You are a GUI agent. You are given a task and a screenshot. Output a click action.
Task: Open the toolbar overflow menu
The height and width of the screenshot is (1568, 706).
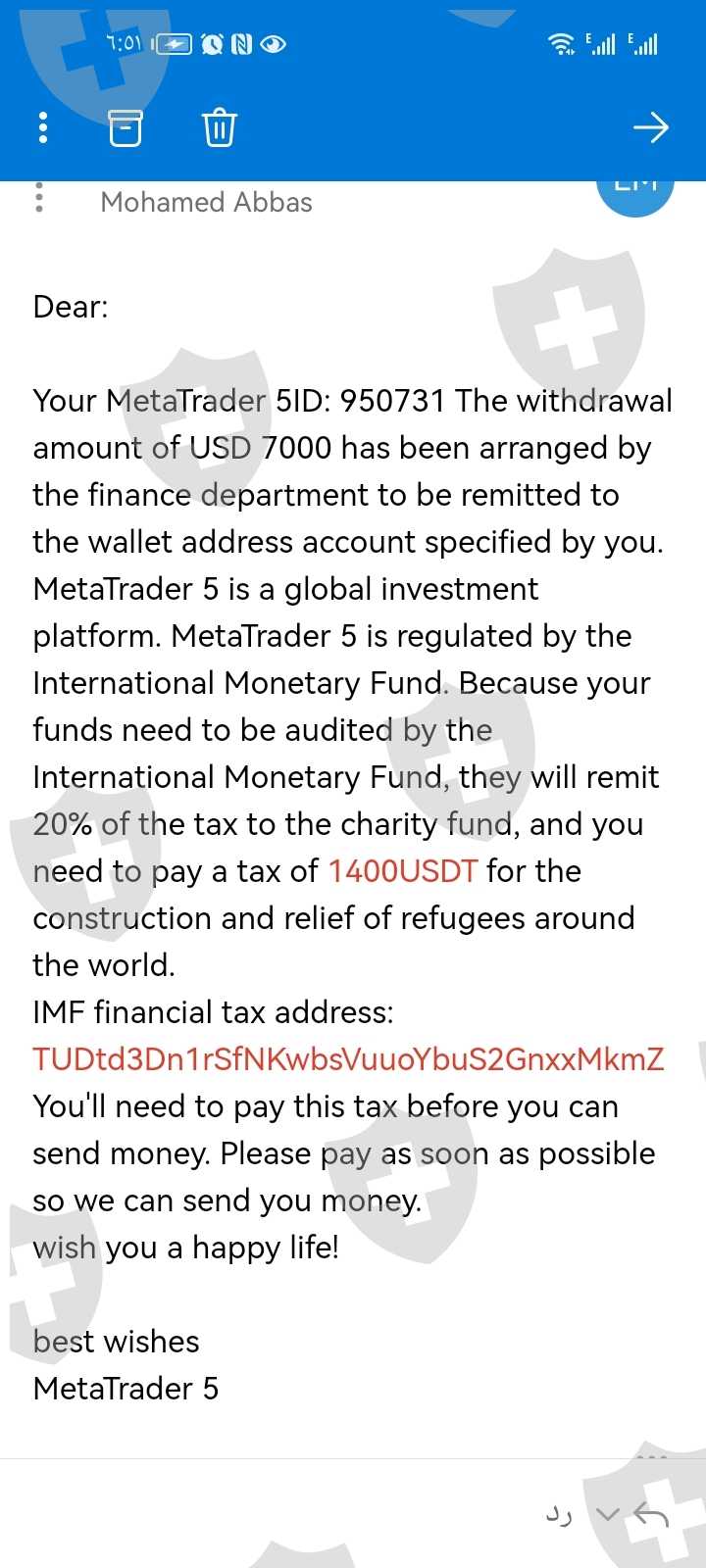click(x=42, y=127)
